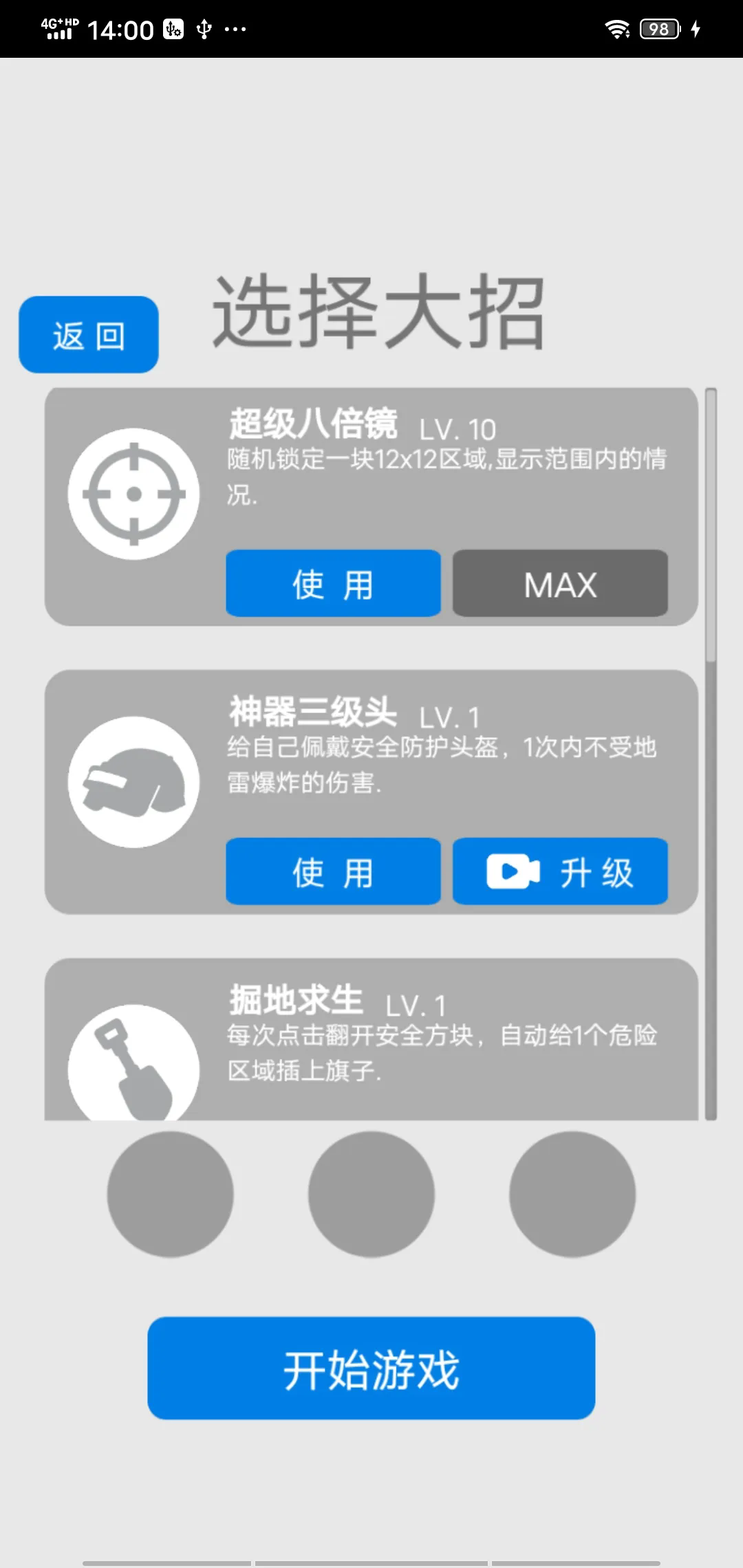This screenshot has width=743, height=1568.
Task: Click 使用 under 超级八倍镜
Action: coord(332,585)
